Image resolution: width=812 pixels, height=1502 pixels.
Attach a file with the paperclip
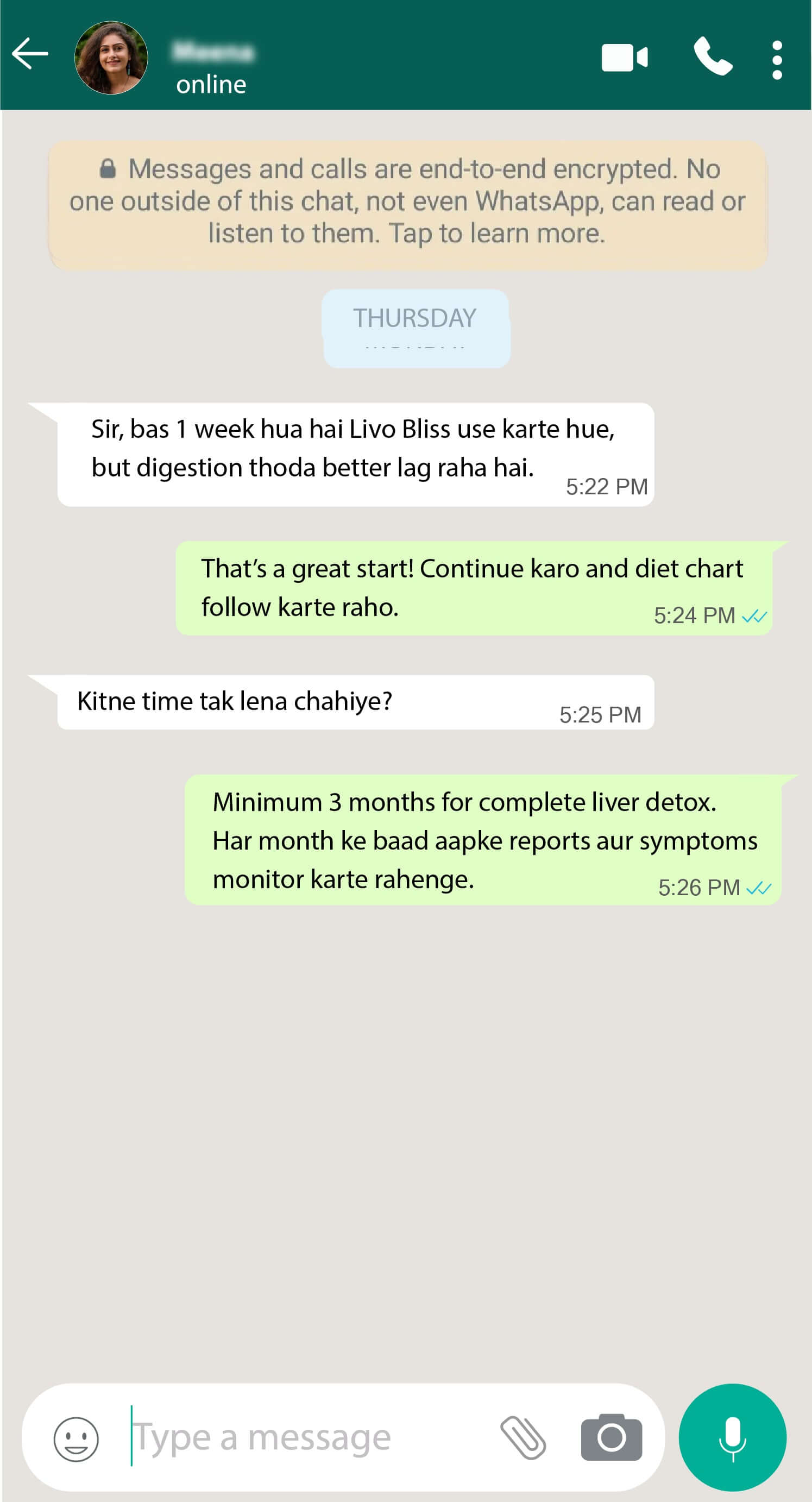(x=523, y=1438)
